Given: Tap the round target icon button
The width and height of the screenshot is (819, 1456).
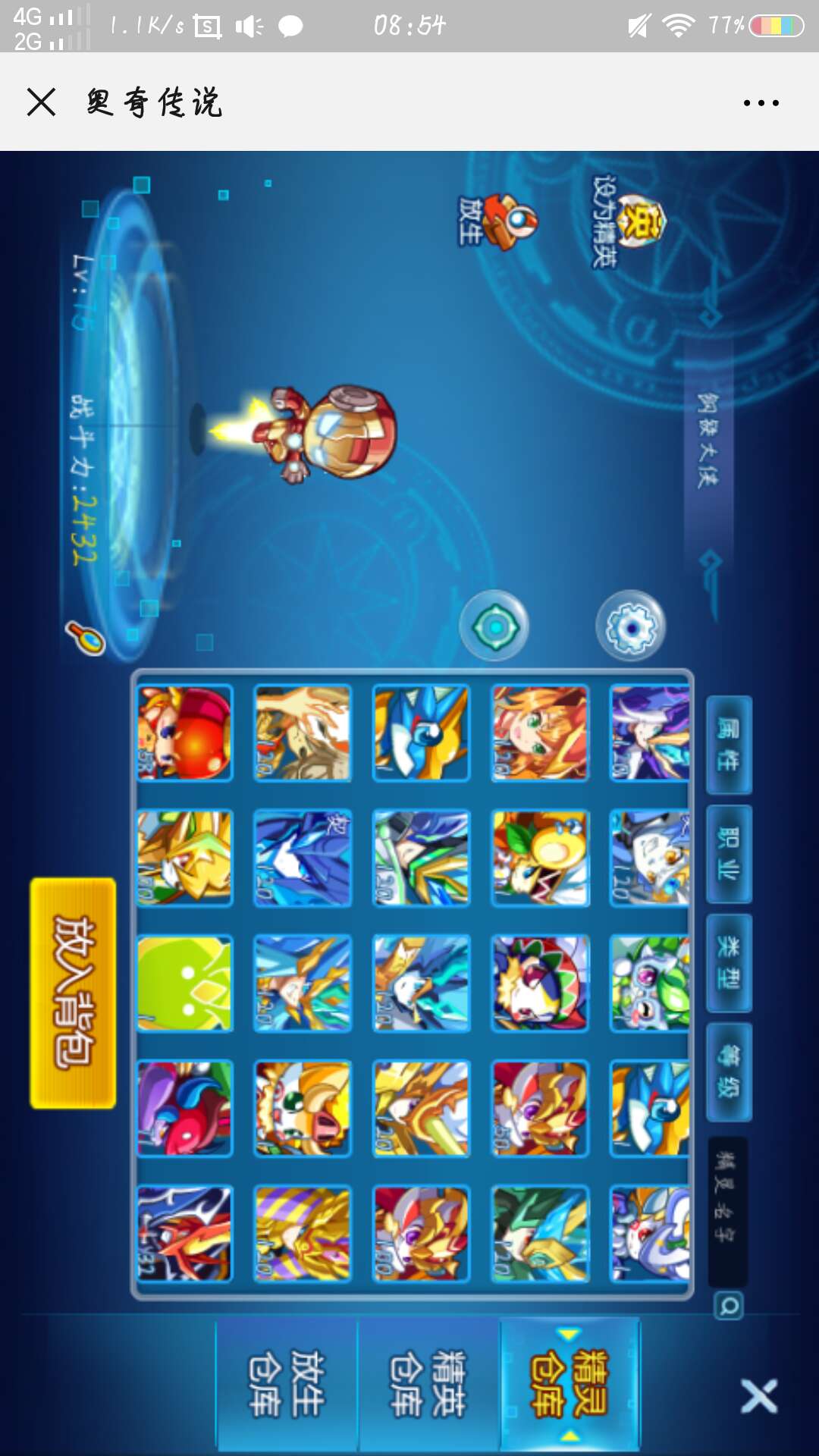Looking at the screenshot, I should (x=494, y=626).
